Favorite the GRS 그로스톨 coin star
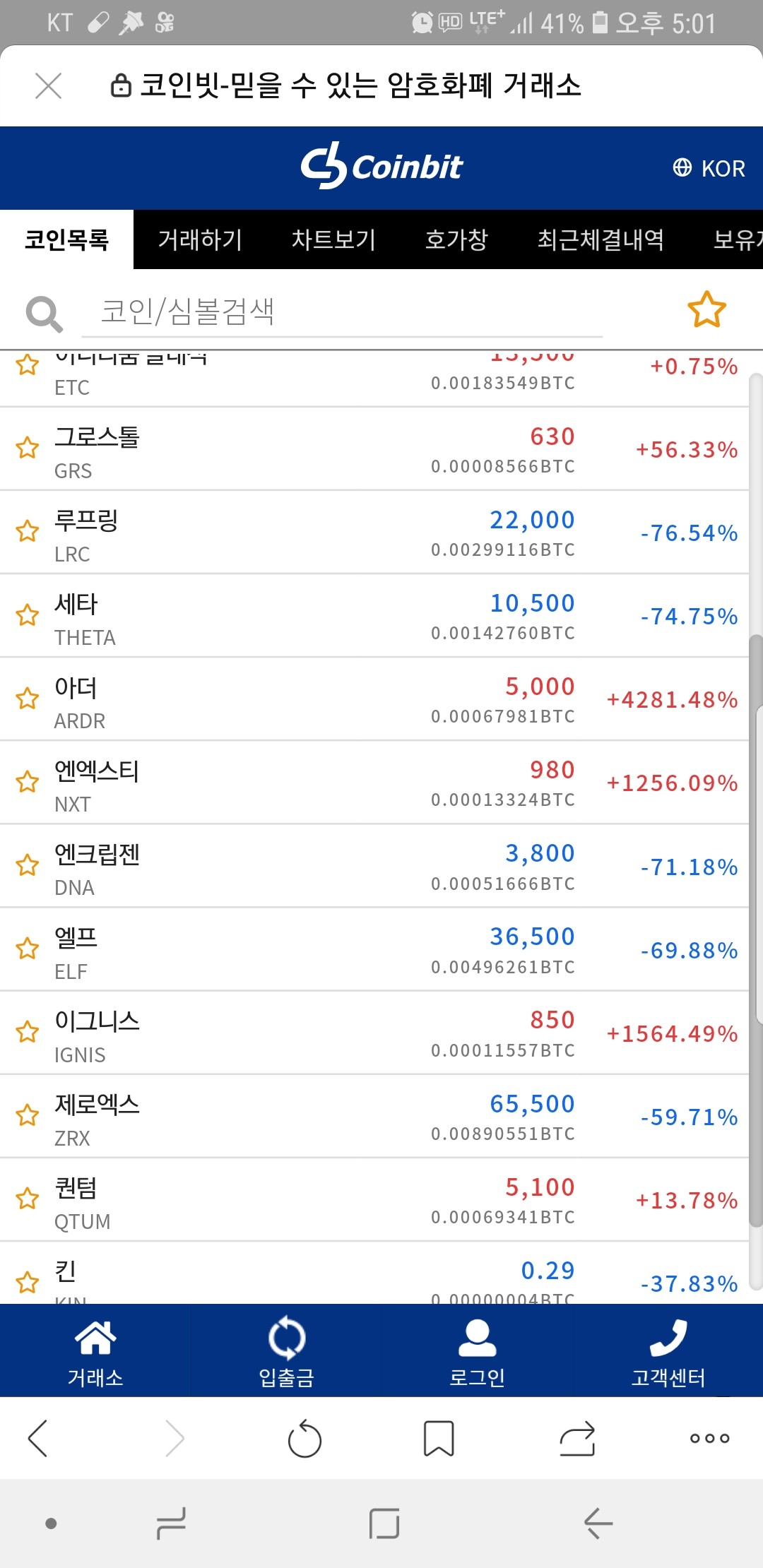 pos(27,449)
